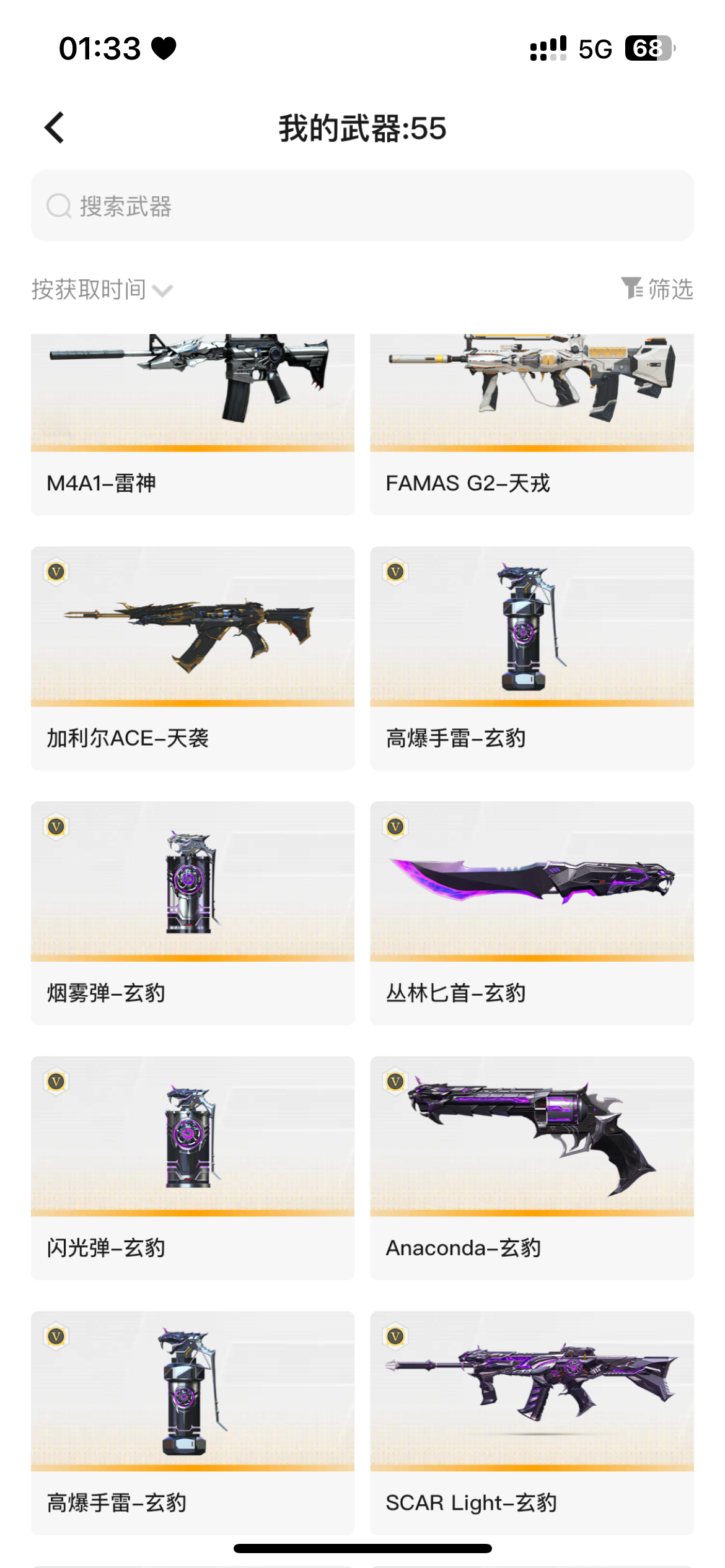The image size is (725, 1568).
Task: Open the 丛林匕首-玄豹 knife card
Action: tap(532, 912)
